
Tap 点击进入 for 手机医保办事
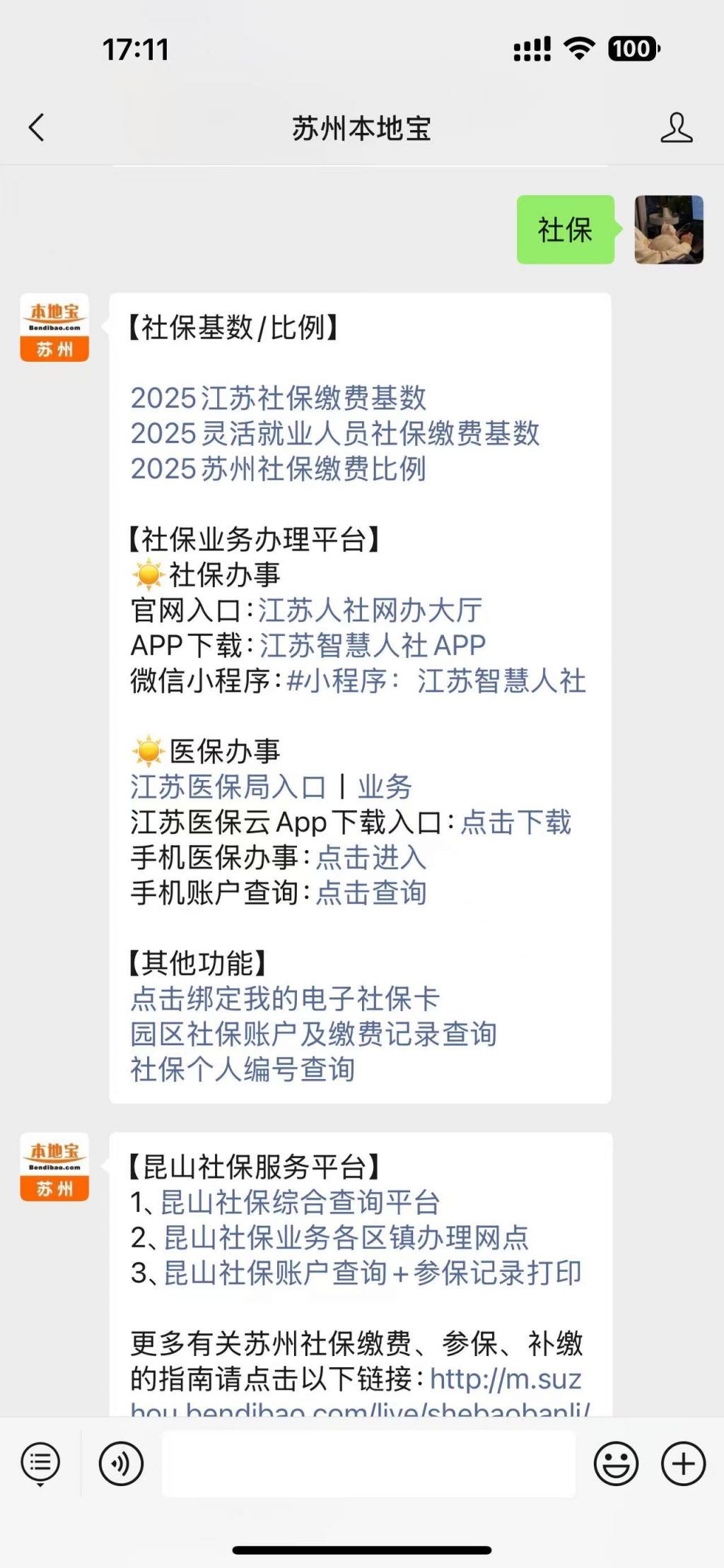(371, 857)
